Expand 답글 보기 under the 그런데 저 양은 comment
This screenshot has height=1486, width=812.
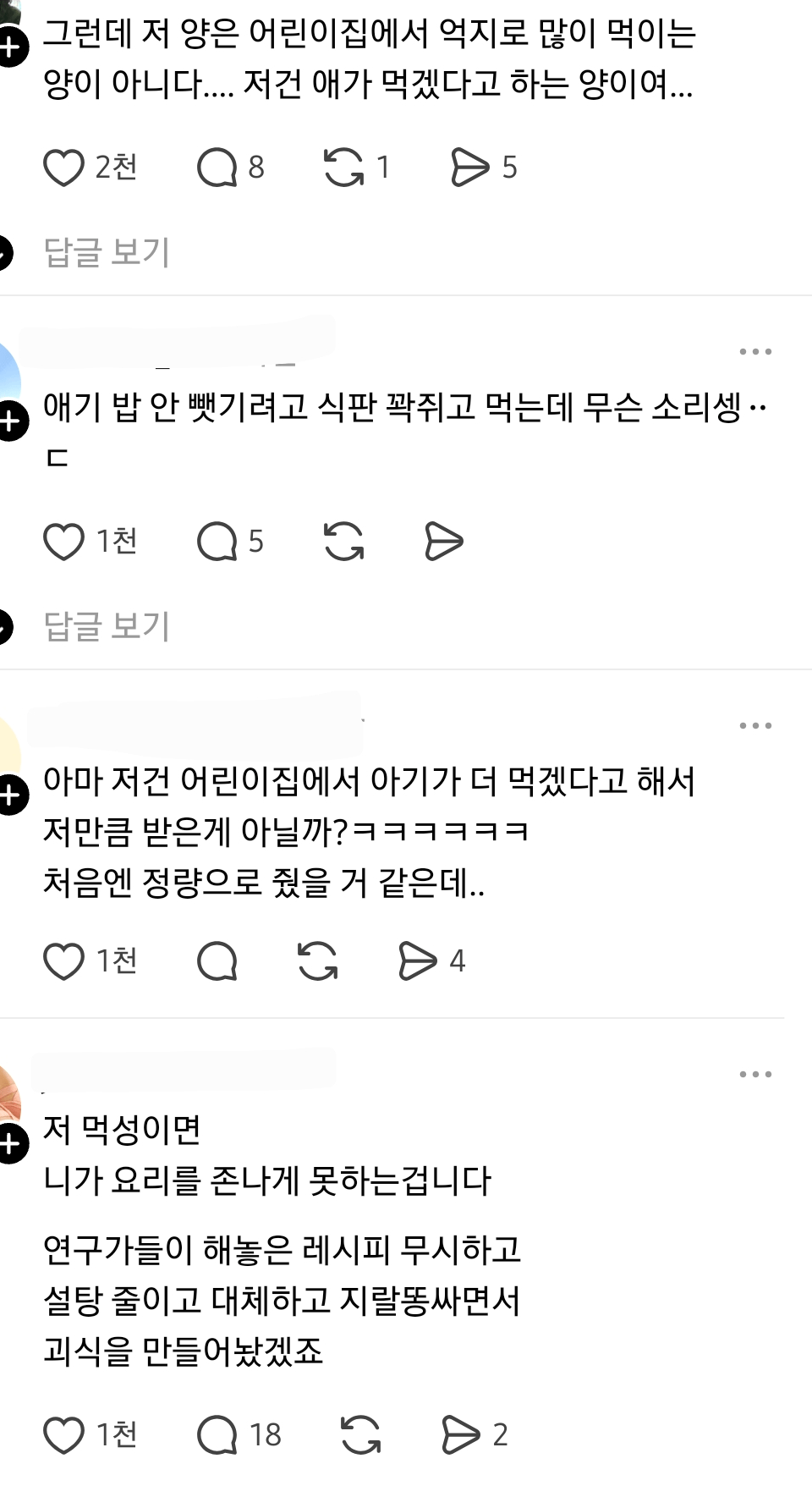click(x=107, y=252)
